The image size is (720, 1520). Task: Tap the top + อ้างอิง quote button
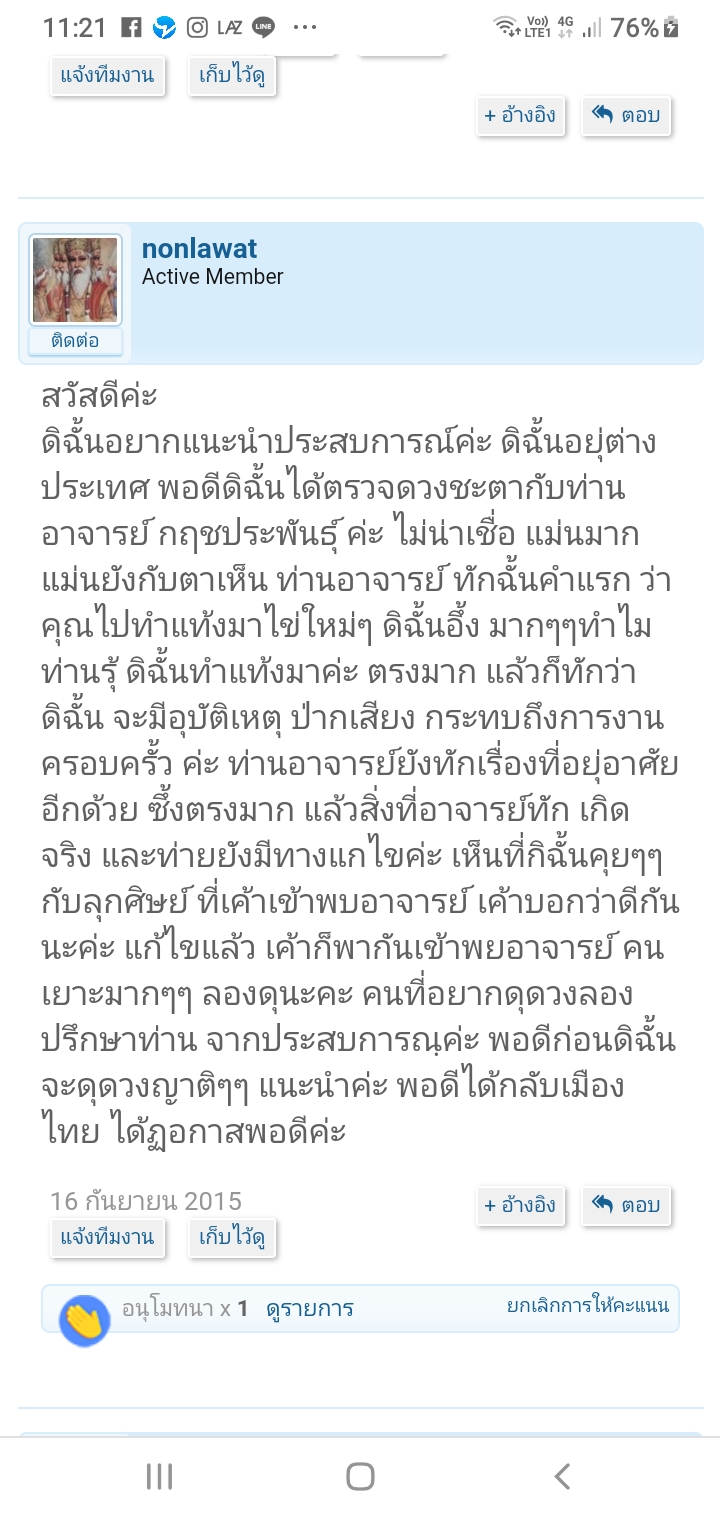click(x=520, y=116)
